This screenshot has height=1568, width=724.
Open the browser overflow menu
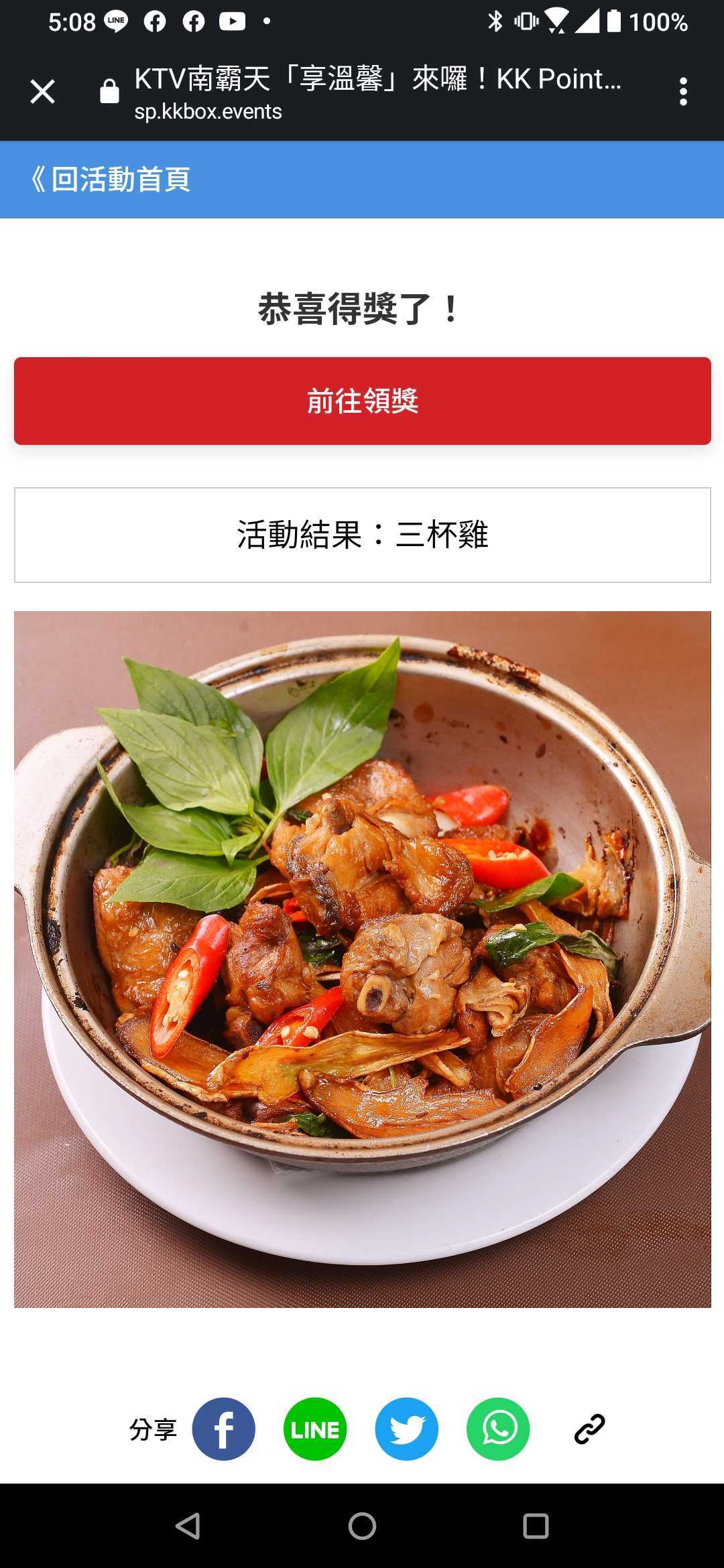pos(682,92)
